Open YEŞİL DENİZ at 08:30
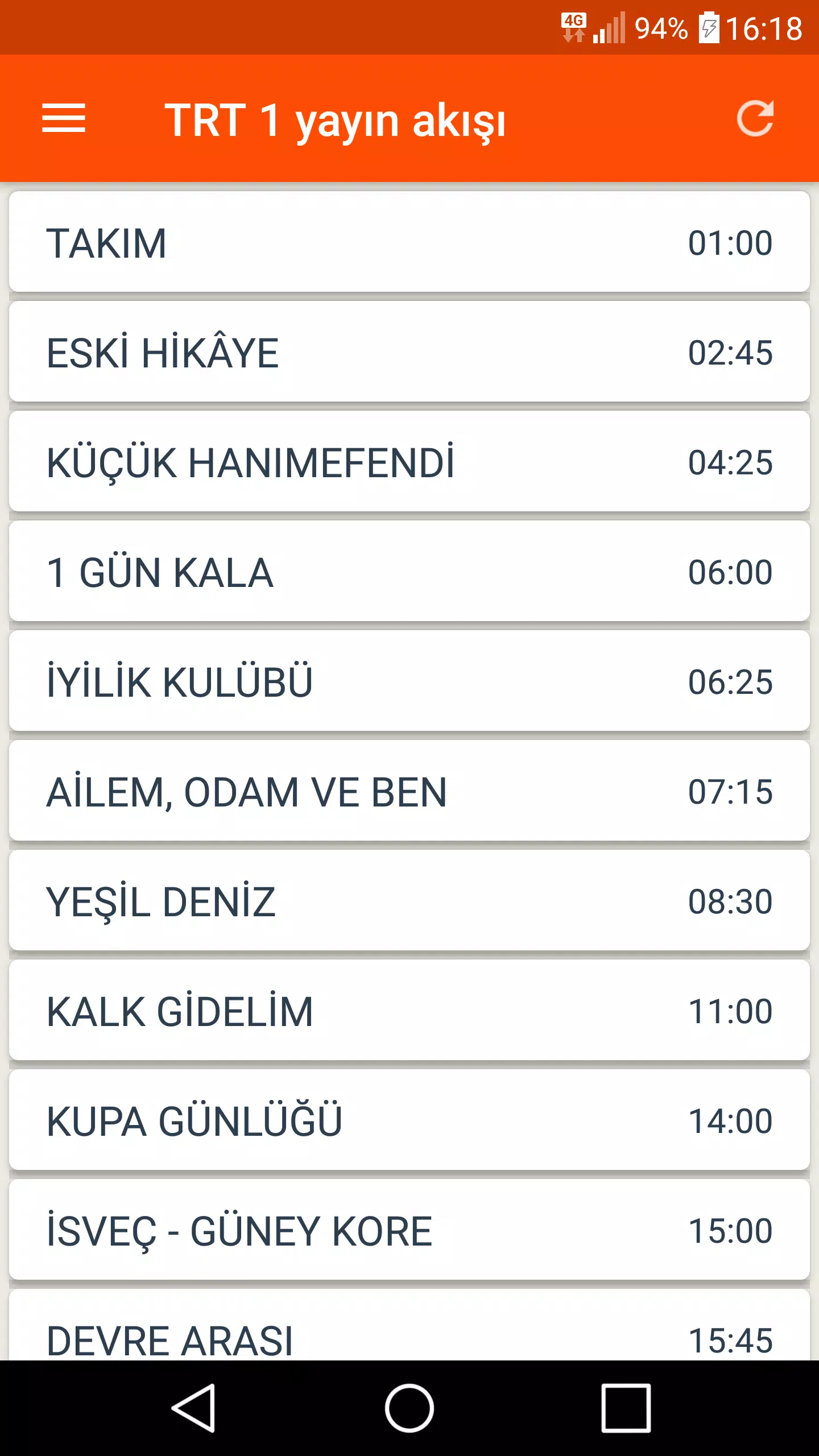Screen dimensions: 819x1456 tap(409, 900)
